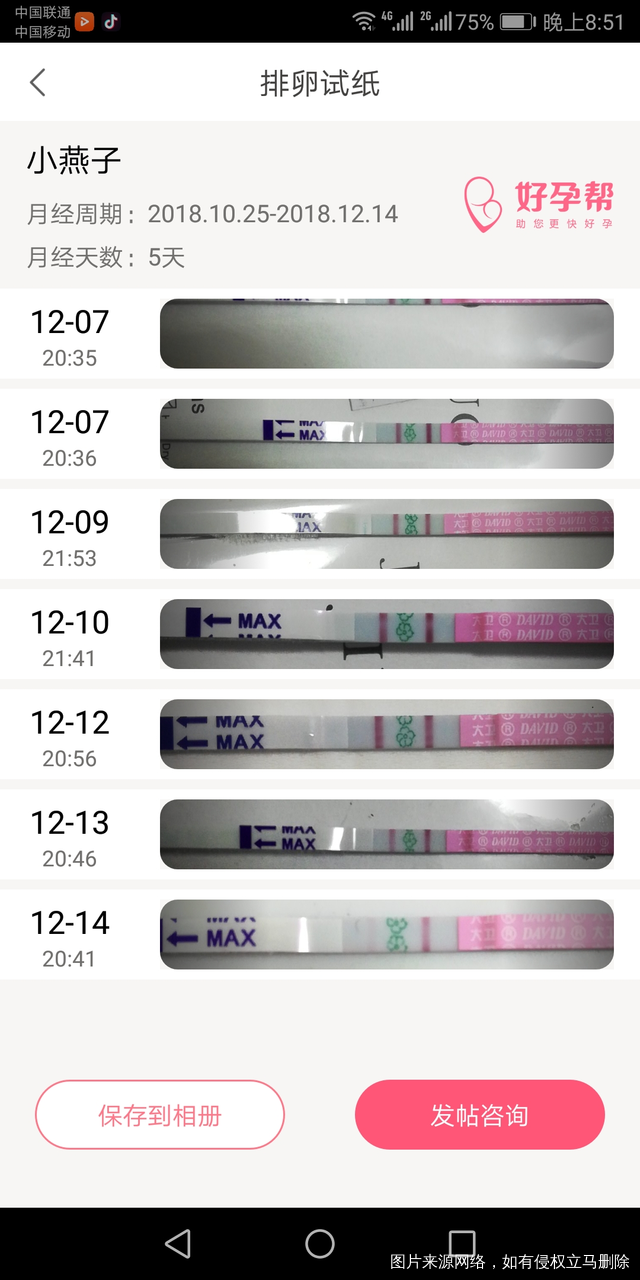The image size is (640, 1280).
Task: Go back using the top-left arrow
Action: [38, 82]
